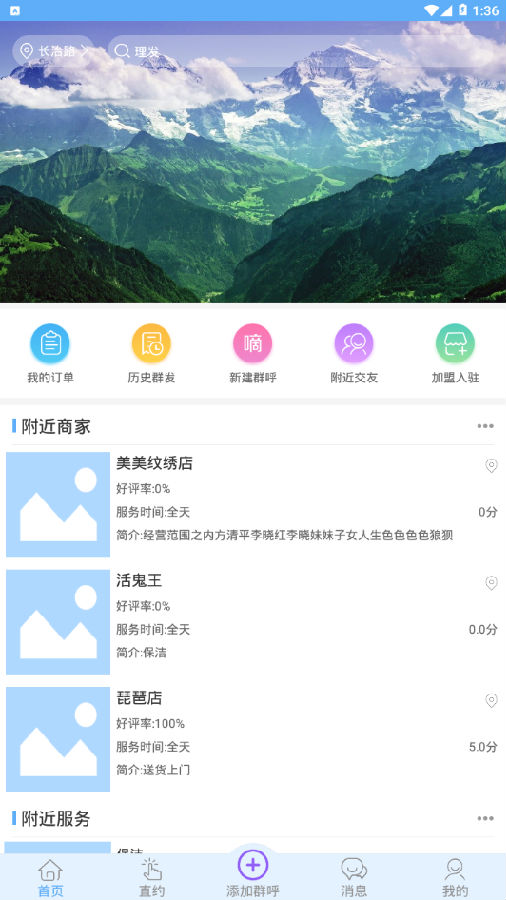The image size is (506, 900).
Task: Switch to the 我的 tab
Action: [456, 878]
